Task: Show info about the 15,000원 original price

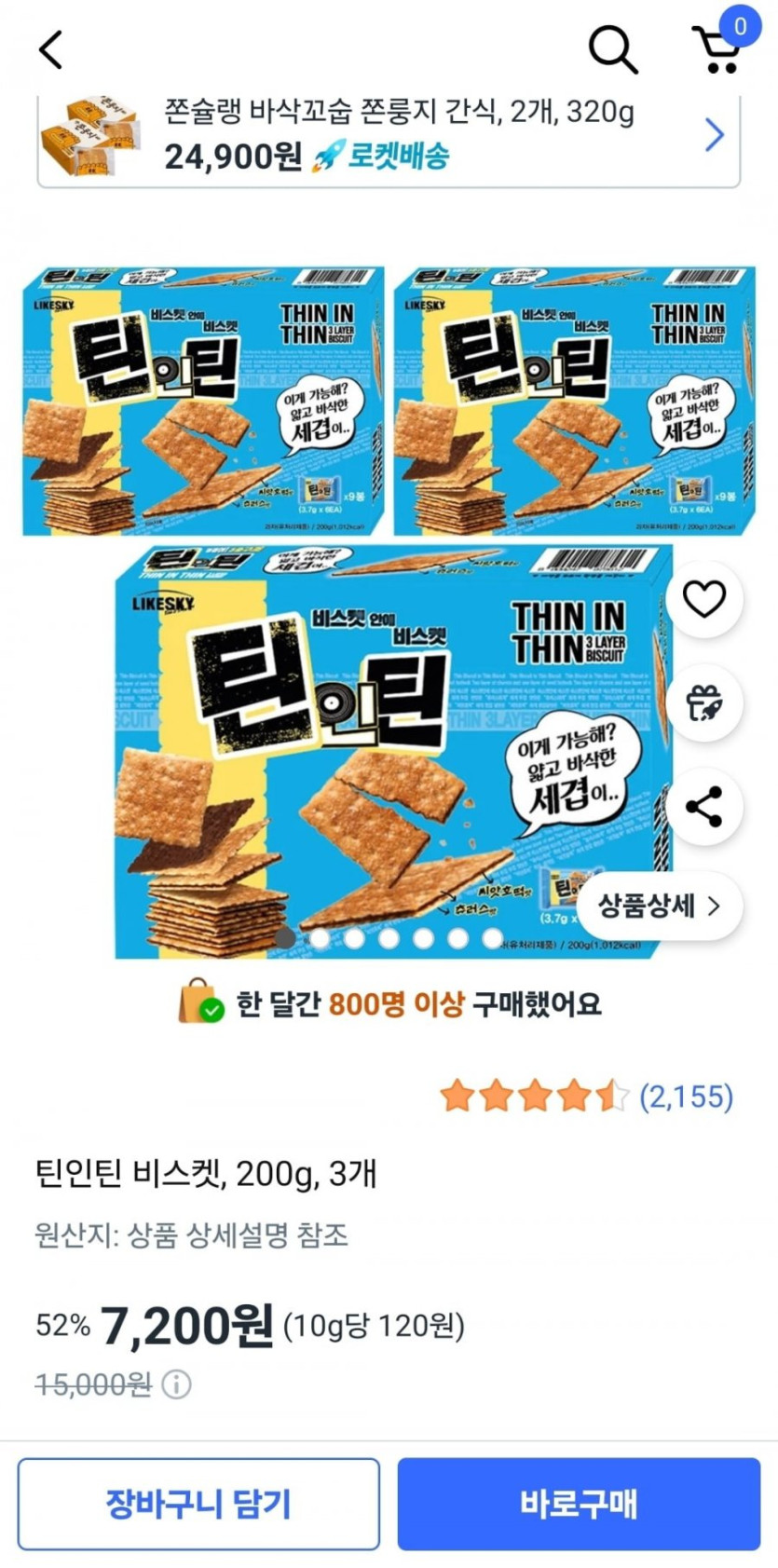Action: 176,1384
